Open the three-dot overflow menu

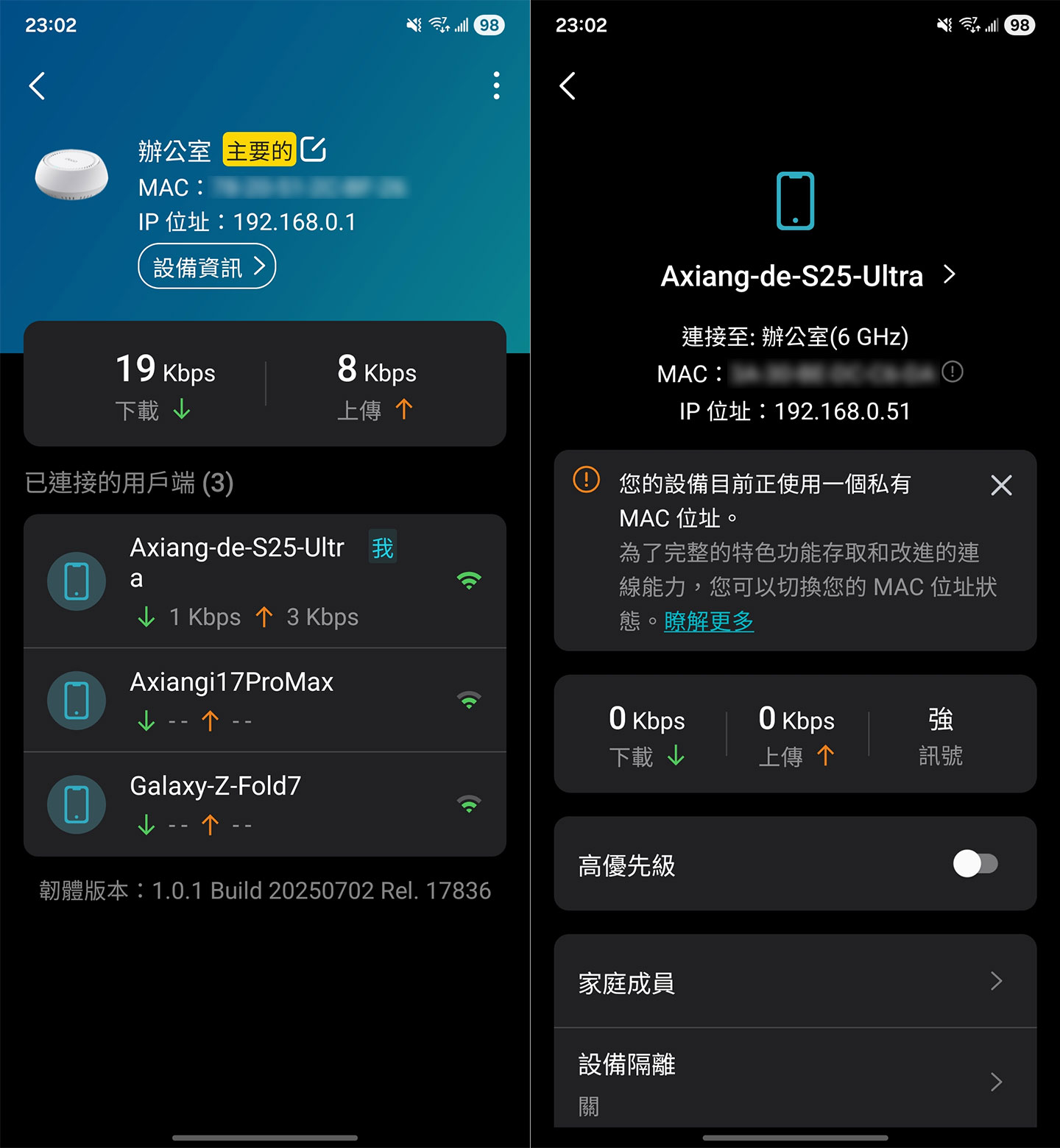coord(496,86)
